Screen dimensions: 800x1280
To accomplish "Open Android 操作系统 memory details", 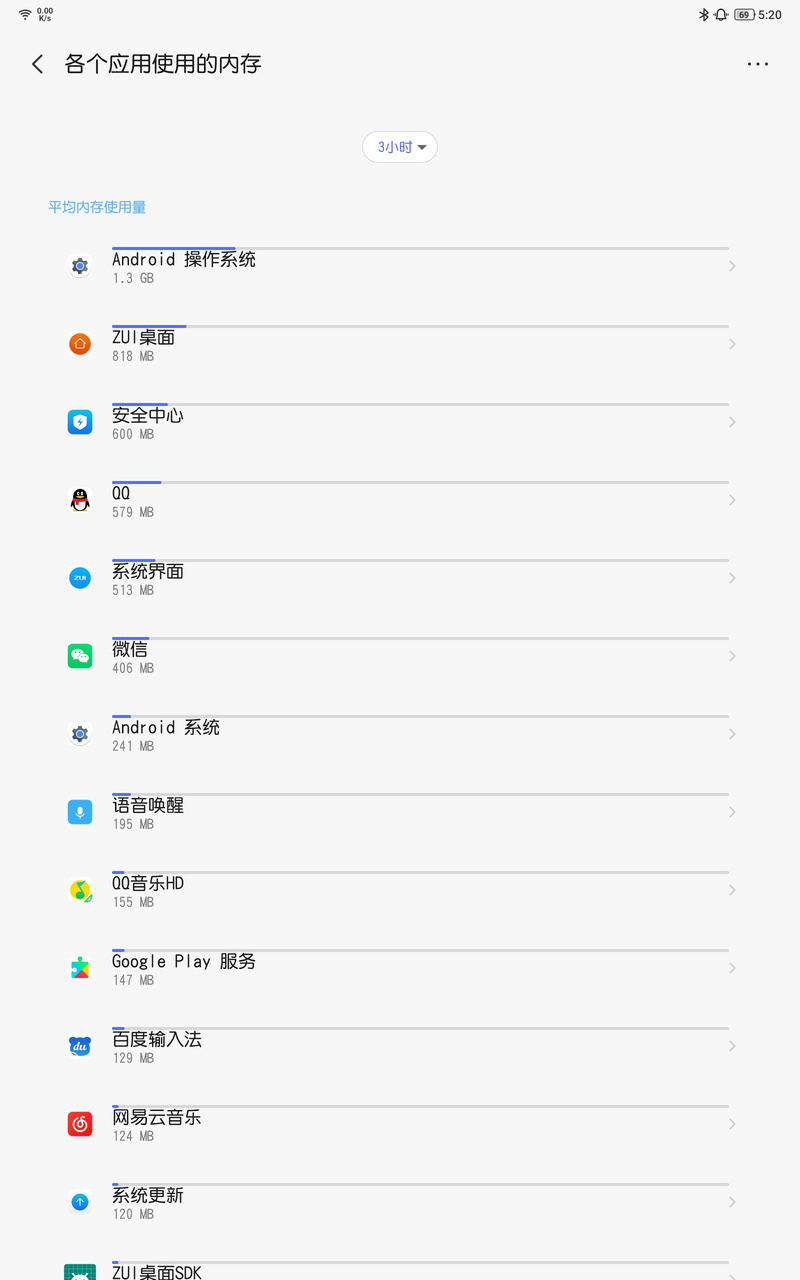I will (400, 266).
